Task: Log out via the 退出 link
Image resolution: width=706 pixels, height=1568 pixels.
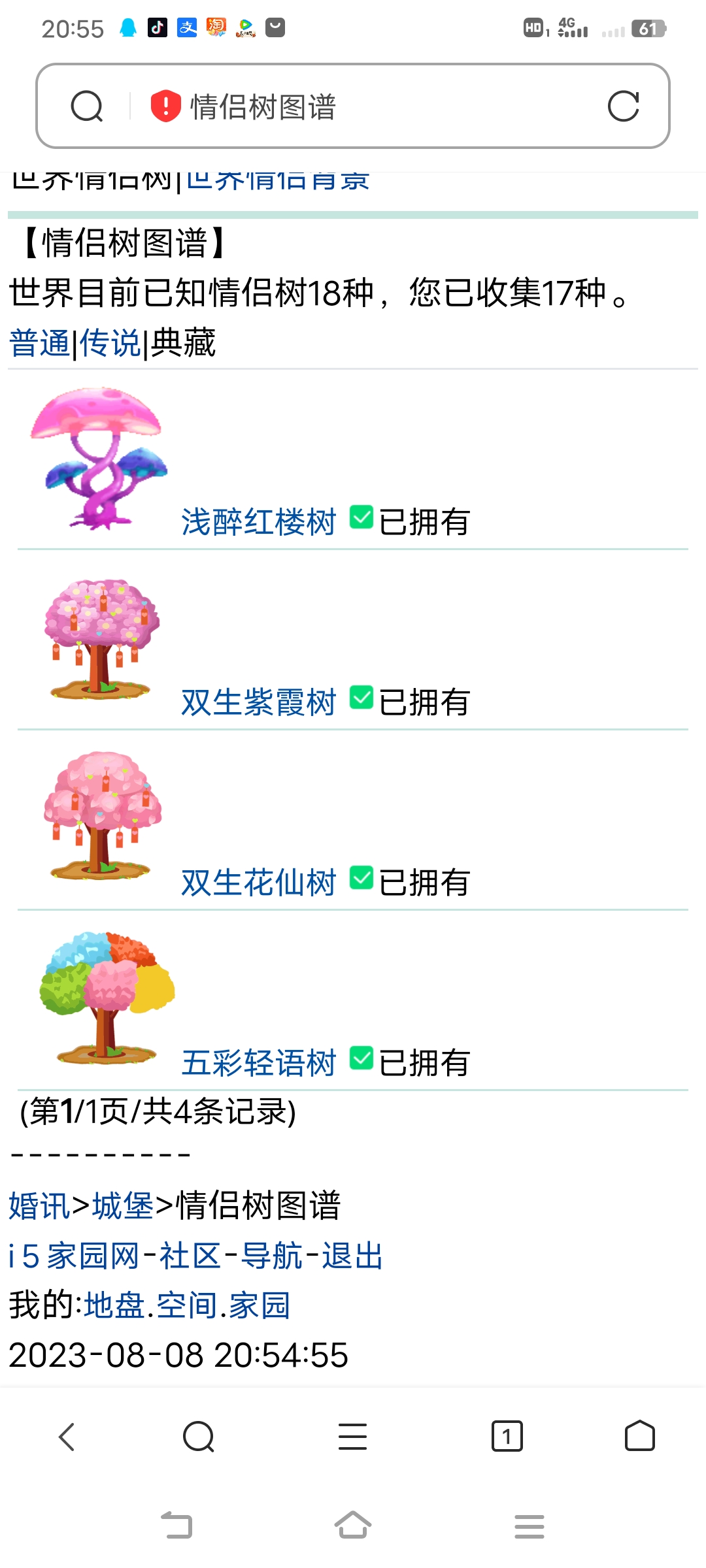Action: click(352, 1256)
